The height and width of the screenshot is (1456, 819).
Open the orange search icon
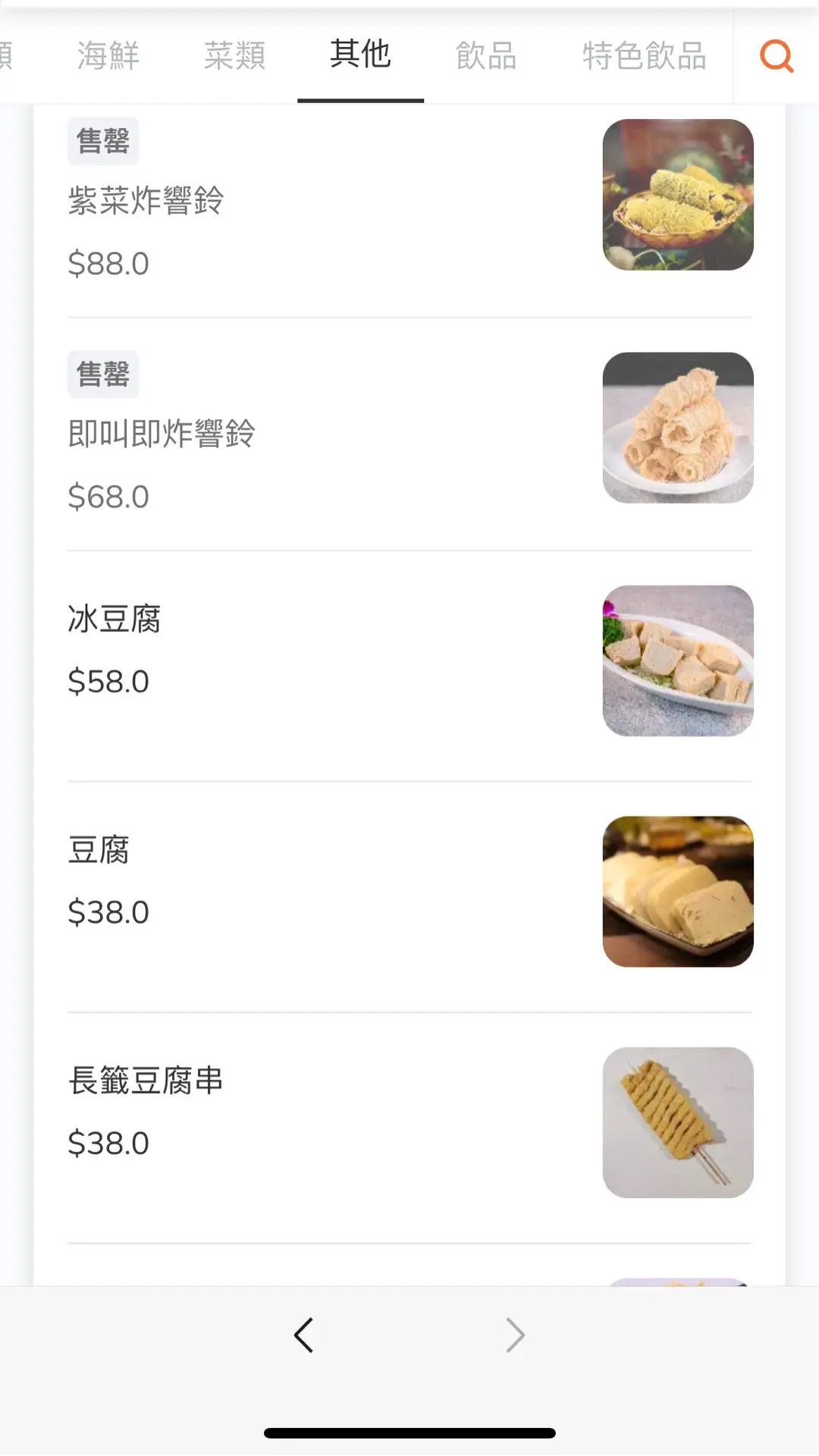coord(777,56)
